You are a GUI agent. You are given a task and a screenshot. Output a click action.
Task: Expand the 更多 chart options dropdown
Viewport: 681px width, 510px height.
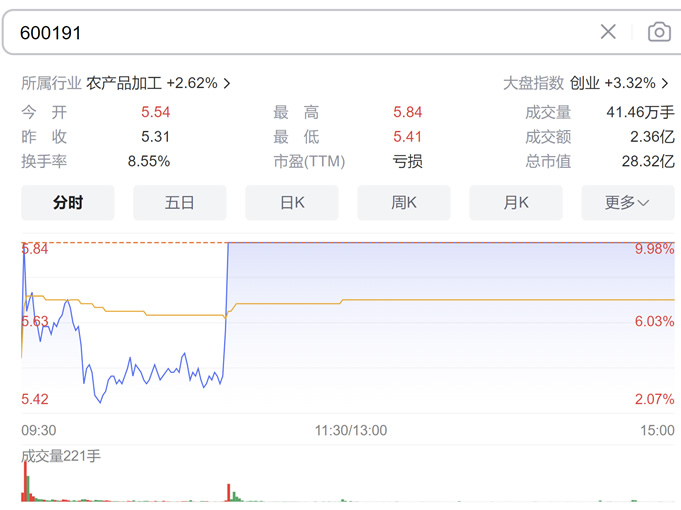pos(627,203)
